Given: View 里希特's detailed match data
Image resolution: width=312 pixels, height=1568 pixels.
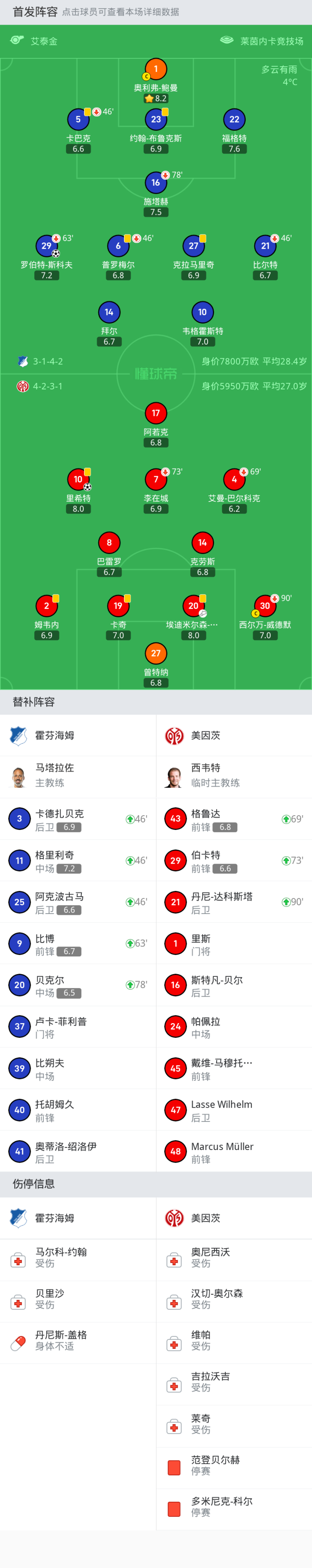Looking at the screenshot, I should click(x=78, y=479).
